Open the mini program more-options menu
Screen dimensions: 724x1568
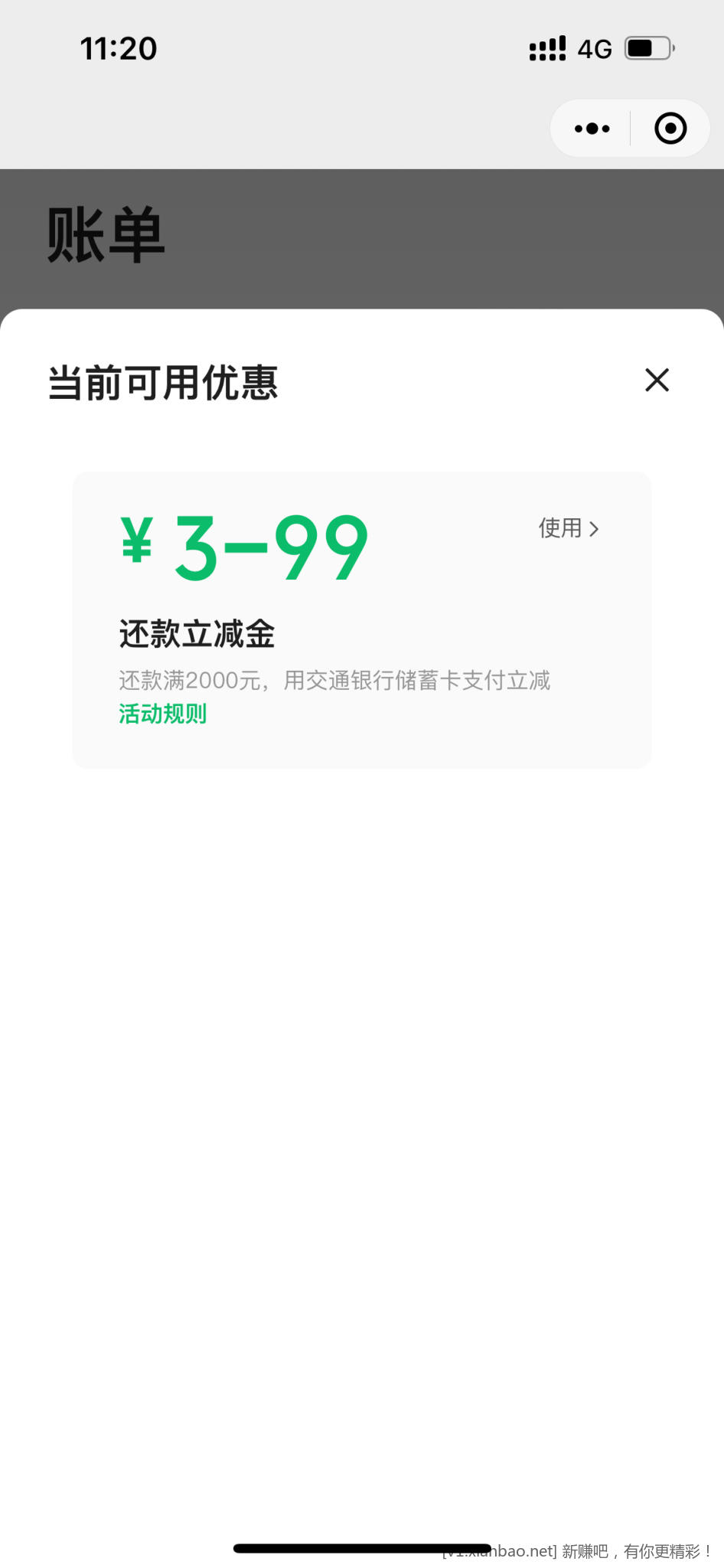tap(592, 129)
